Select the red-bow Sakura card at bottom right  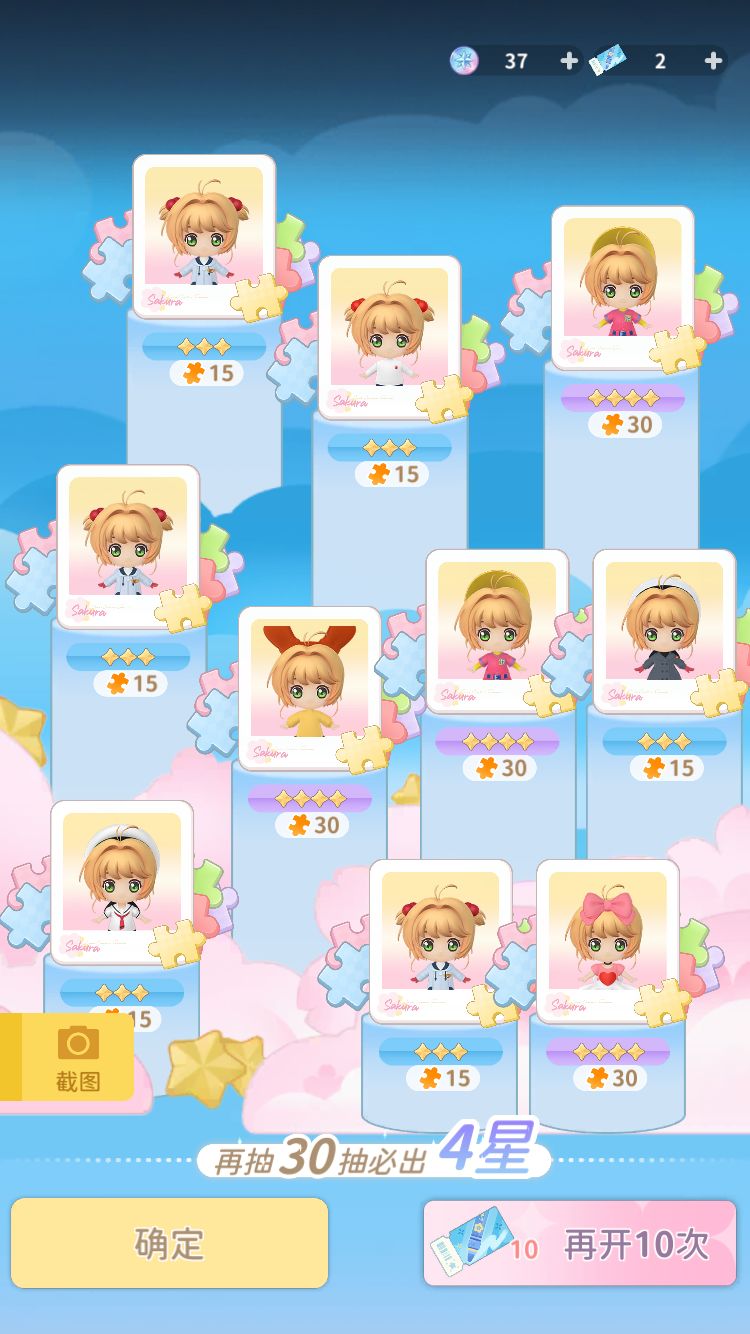click(605, 940)
